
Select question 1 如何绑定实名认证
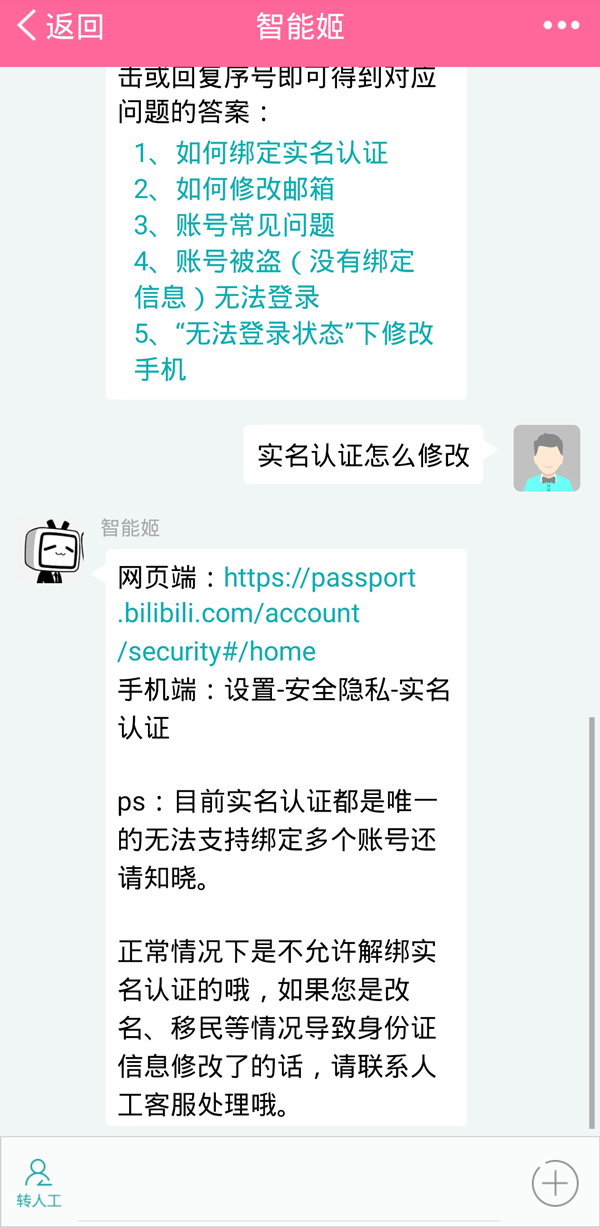(x=261, y=153)
